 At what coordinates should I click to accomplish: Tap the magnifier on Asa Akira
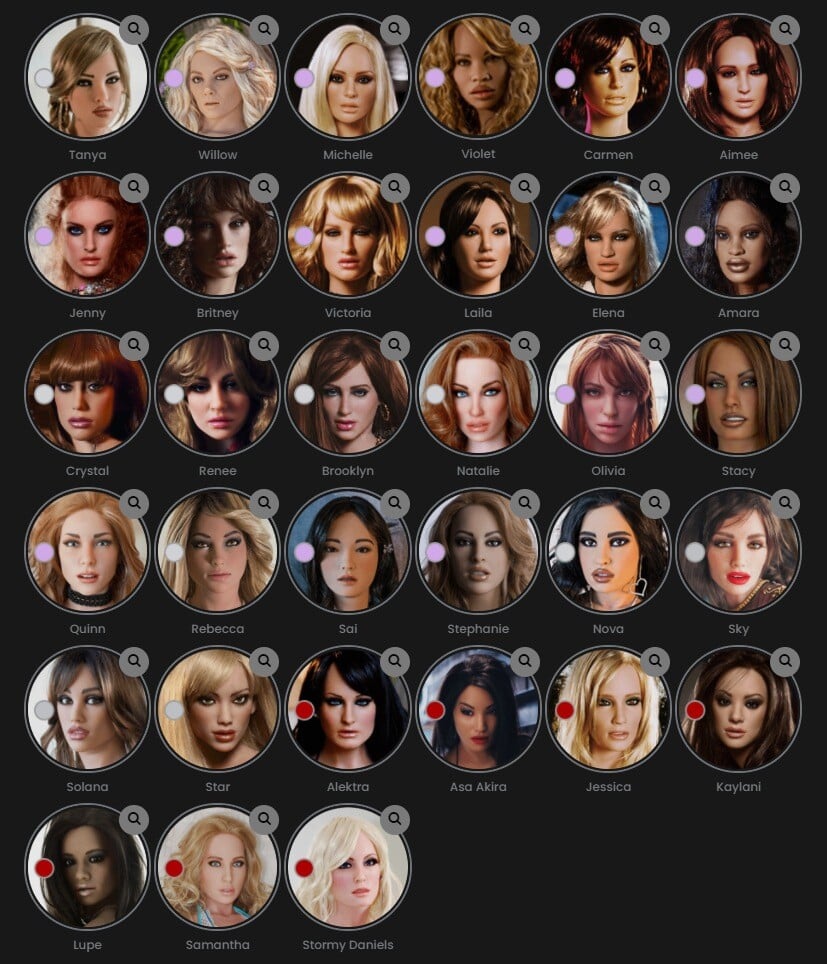click(525, 661)
